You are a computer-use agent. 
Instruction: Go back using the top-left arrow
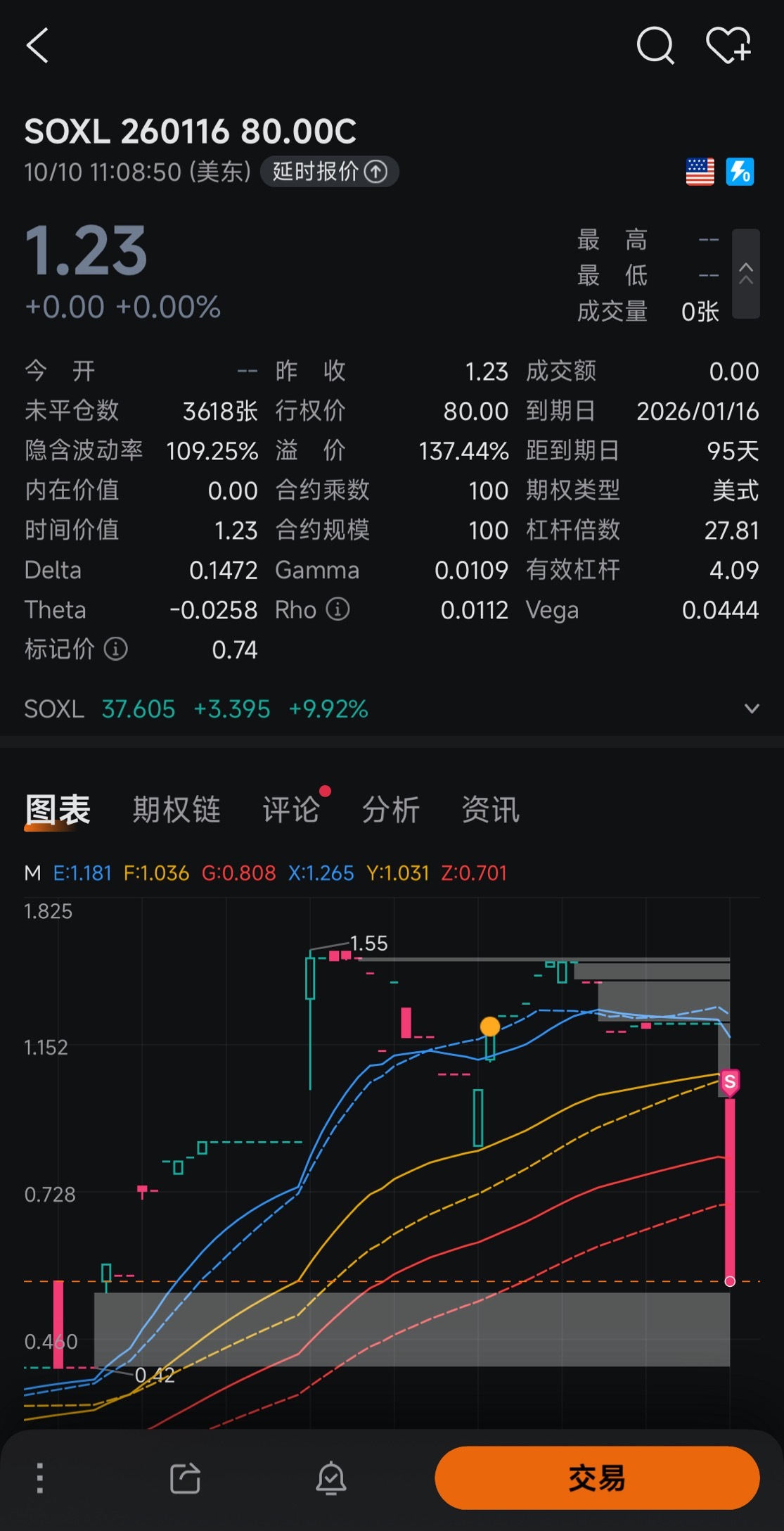pyautogui.click(x=38, y=46)
